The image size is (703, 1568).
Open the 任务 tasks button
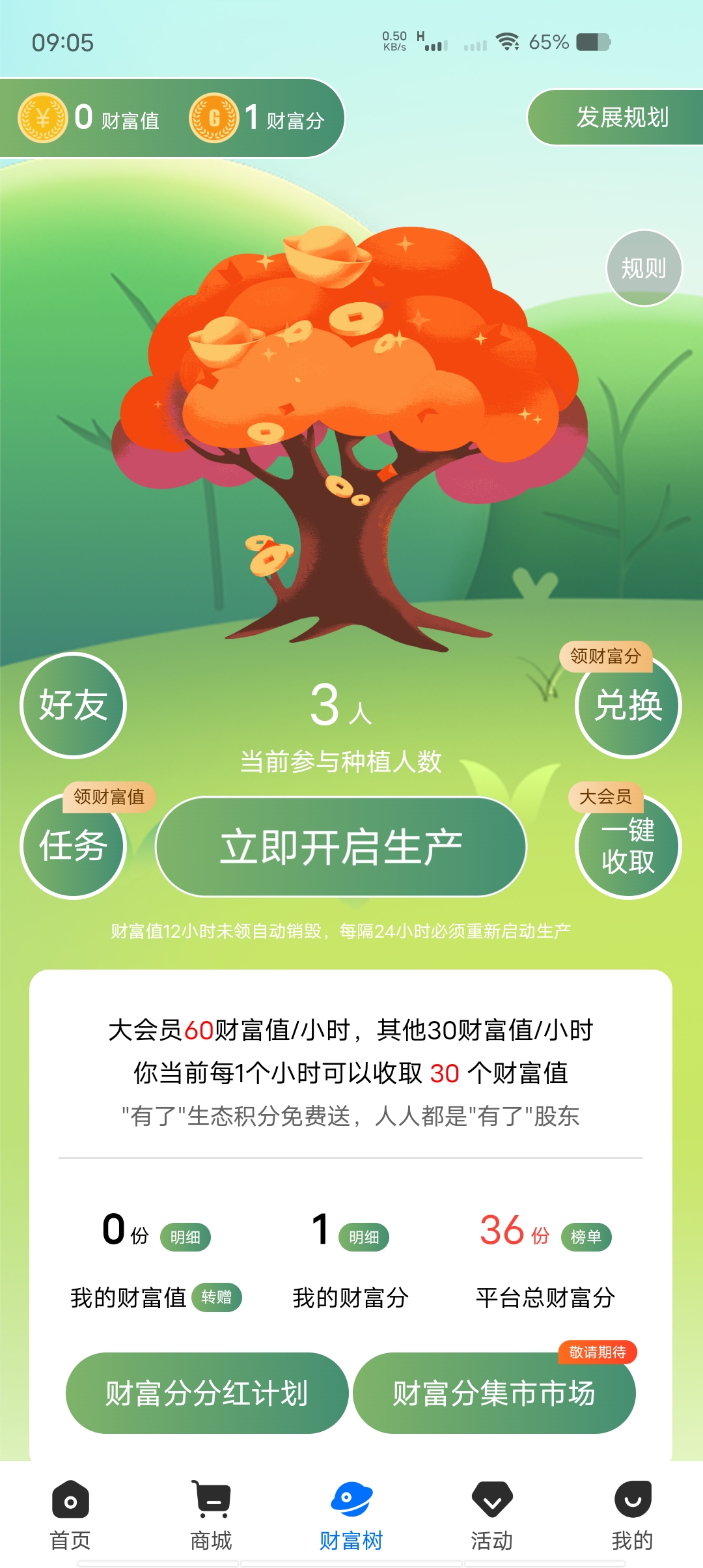click(x=73, y=846)
